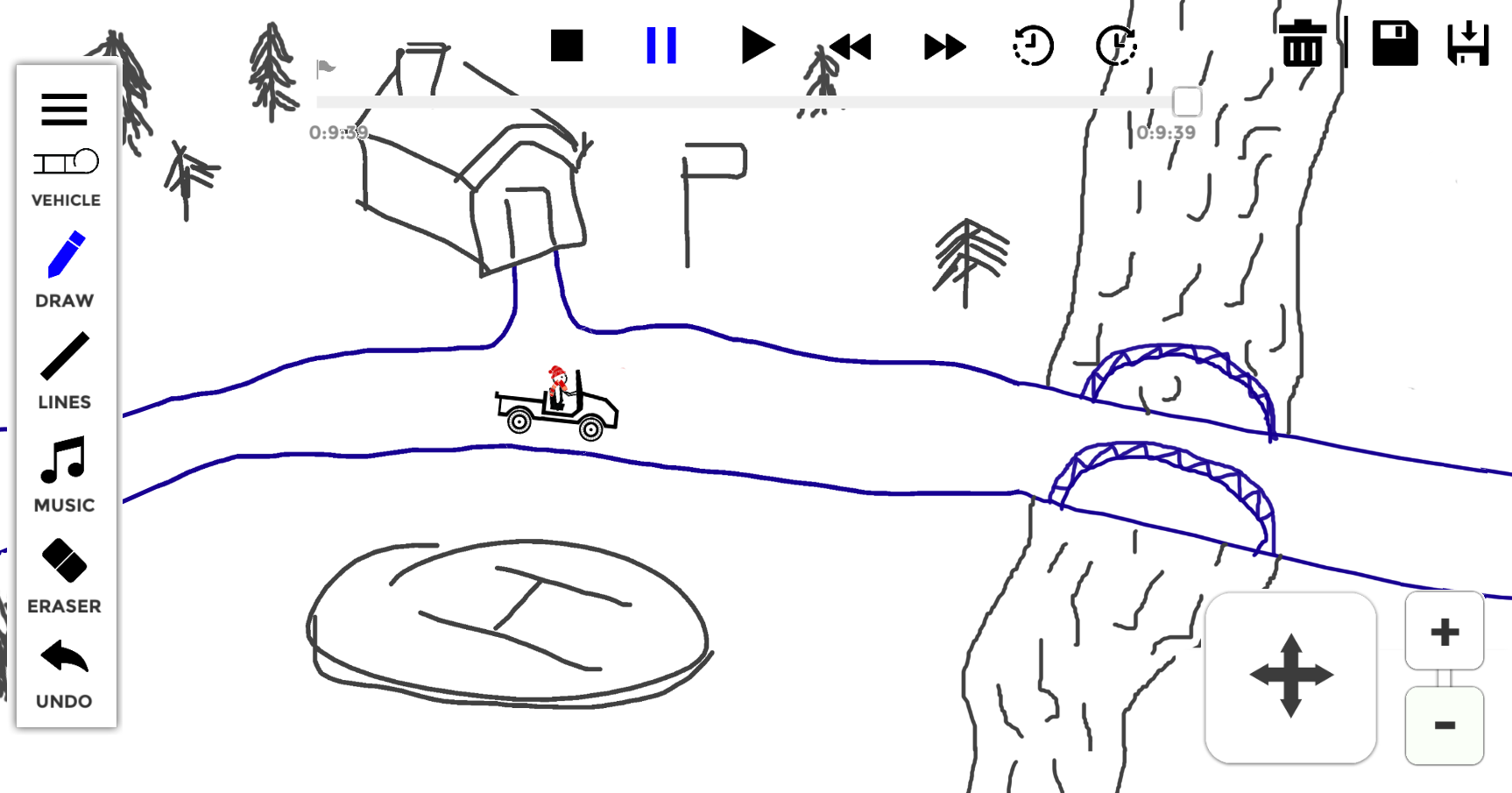This screenshot has height=793, width=1512.
Task: Tap the forward-time clock icon
Action: [1116, 46]
